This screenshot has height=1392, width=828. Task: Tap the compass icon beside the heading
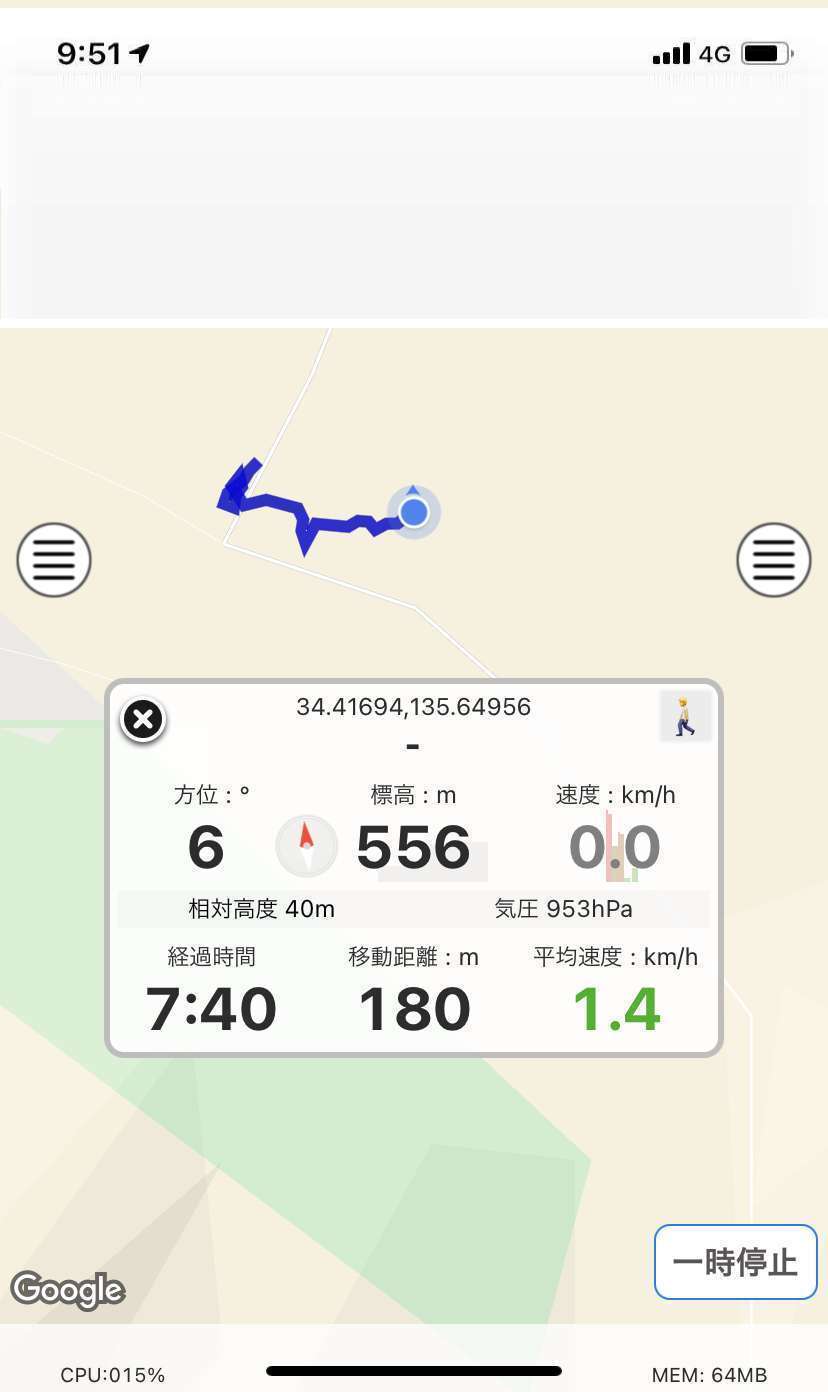click(306, 846)
